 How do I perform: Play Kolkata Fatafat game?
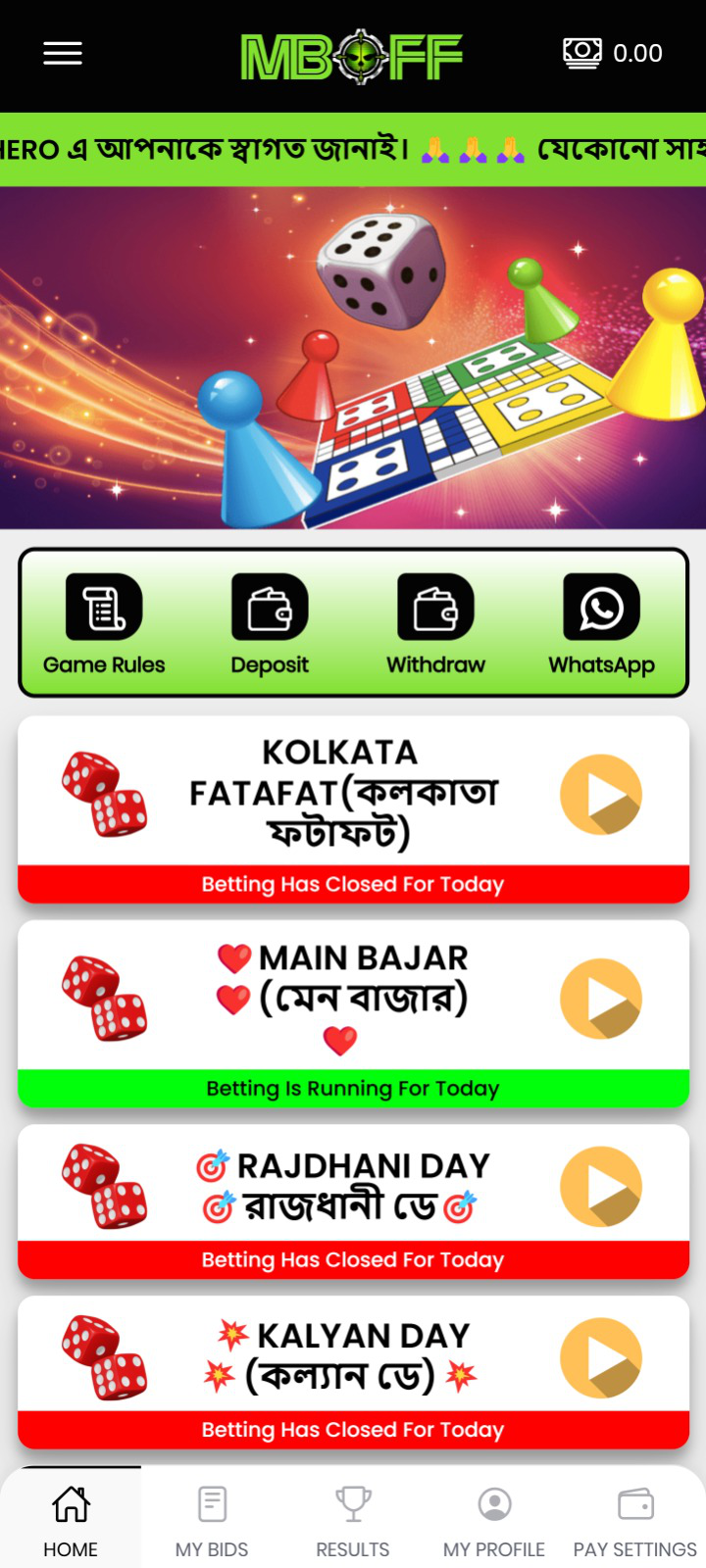pos(600,795)
